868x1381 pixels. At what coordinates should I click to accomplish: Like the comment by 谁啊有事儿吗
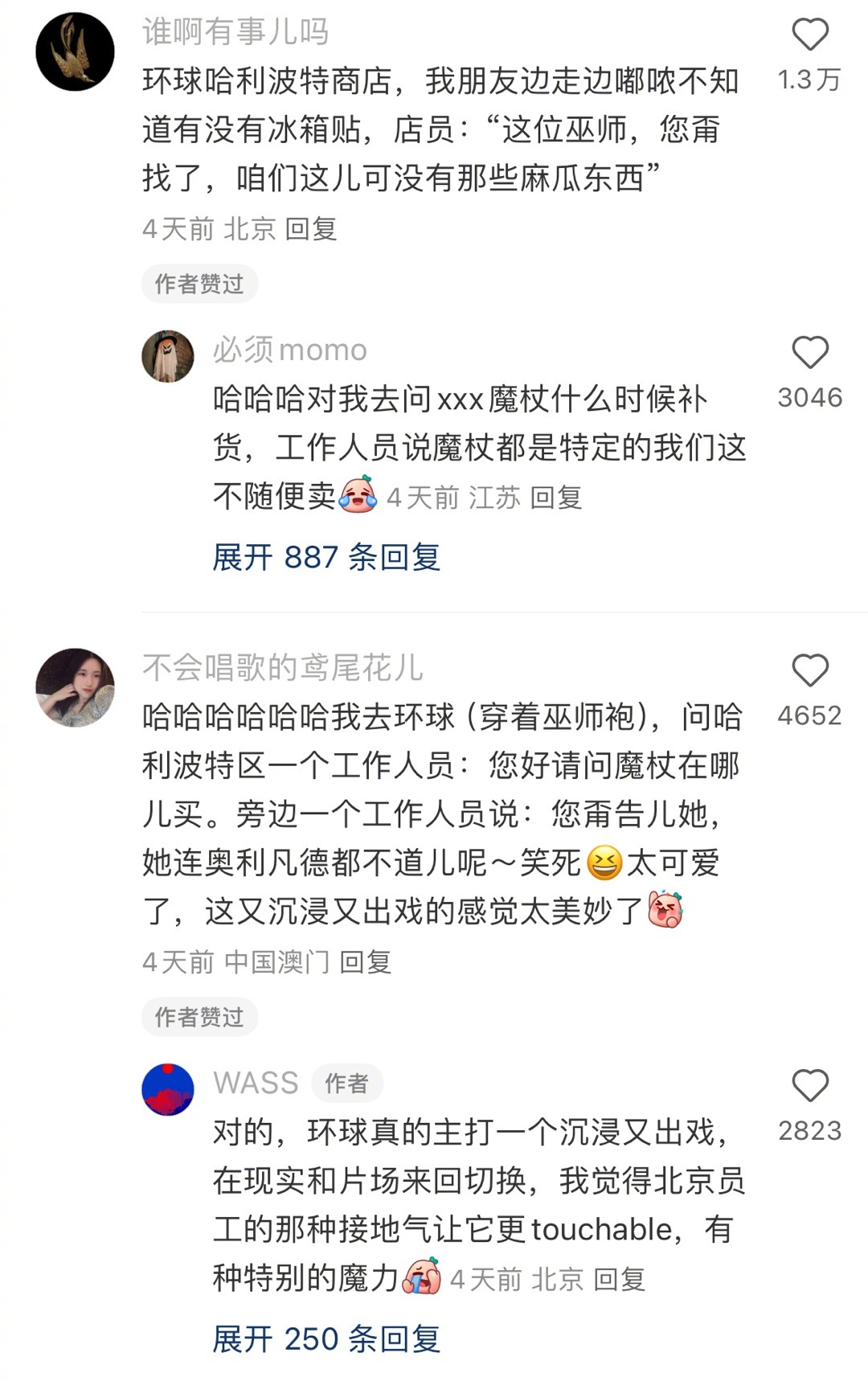809,35
